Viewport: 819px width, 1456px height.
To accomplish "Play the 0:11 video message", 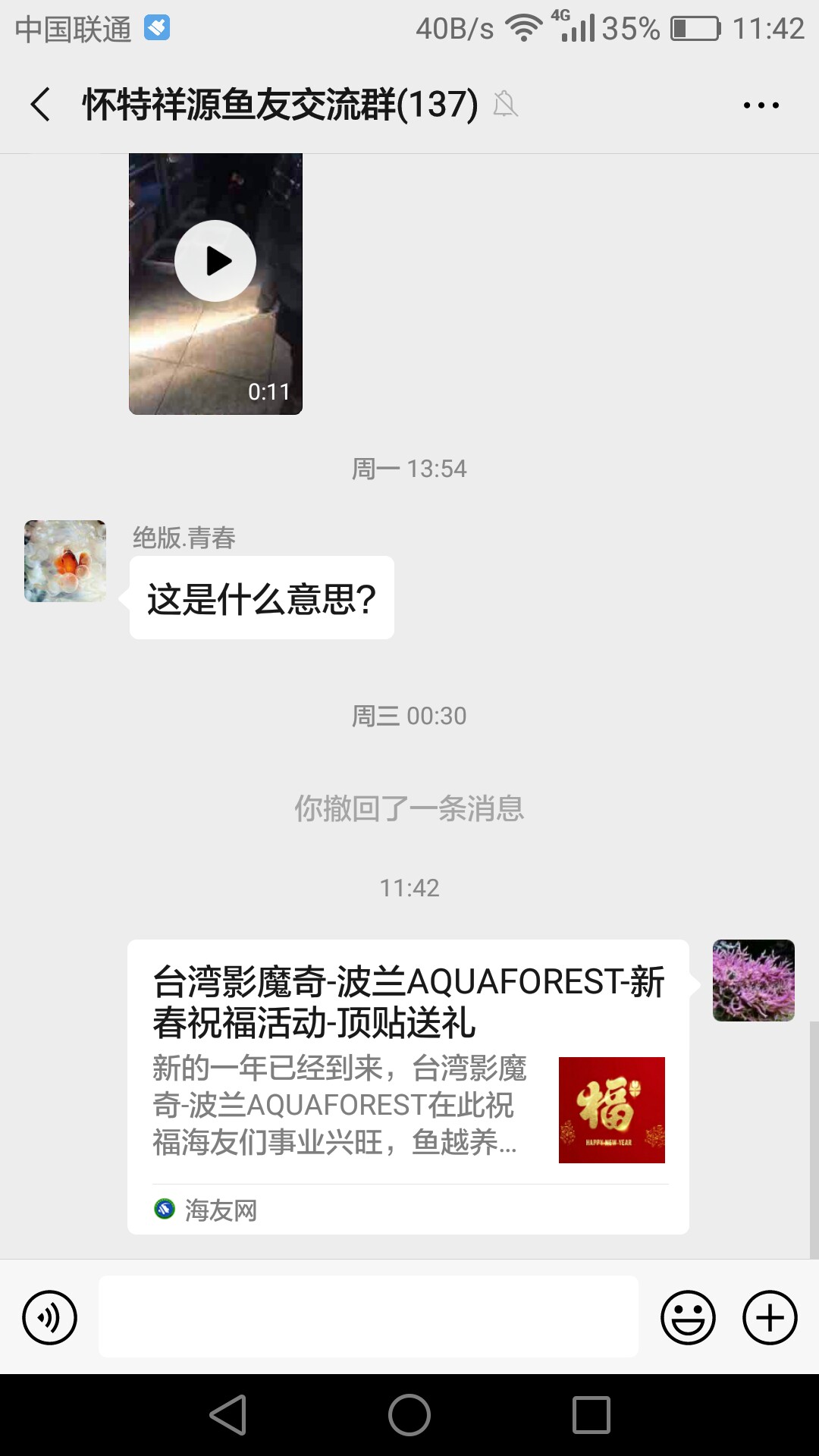I will 215,262.
